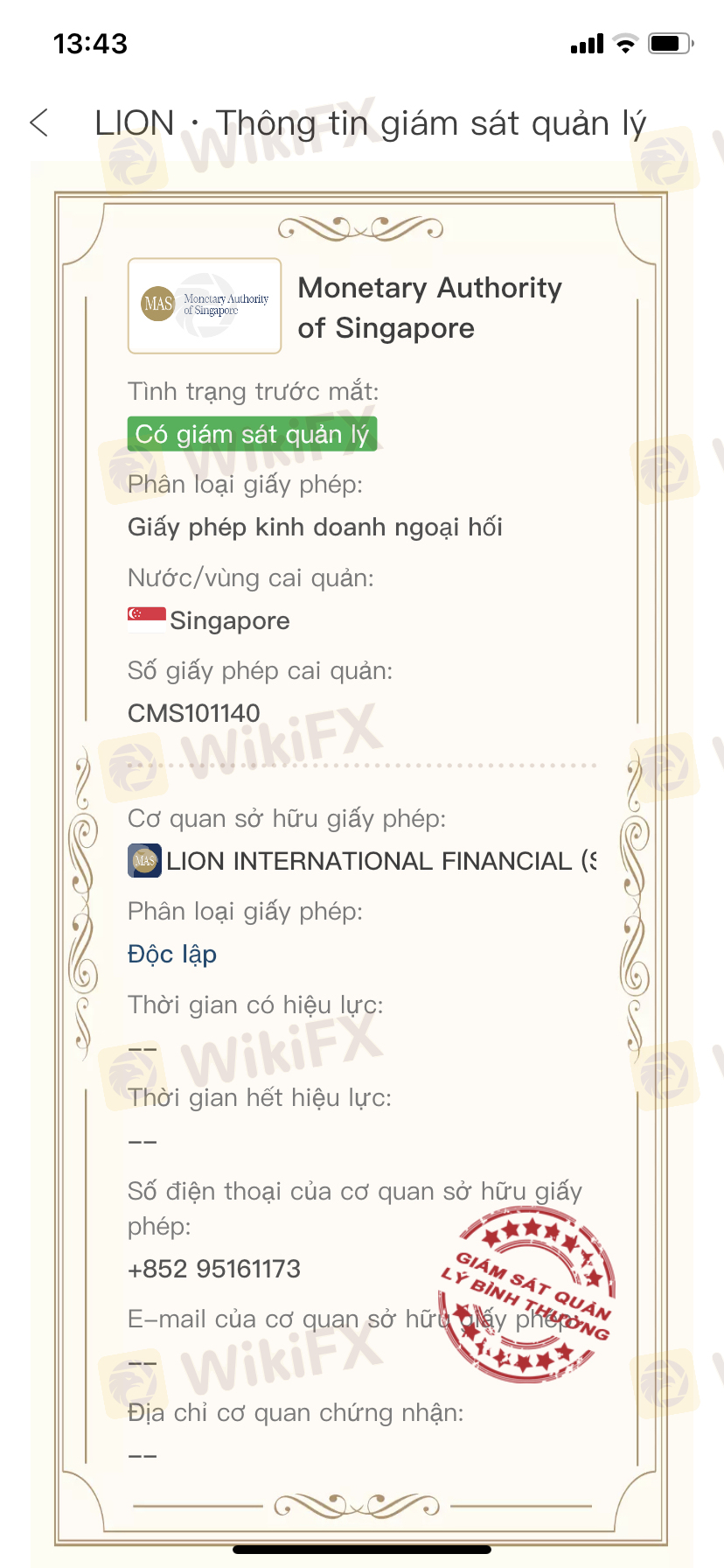This screenshot has height=1568, width=724.
Task: Open the Độc lập license type link
Action: click(172, 954)
